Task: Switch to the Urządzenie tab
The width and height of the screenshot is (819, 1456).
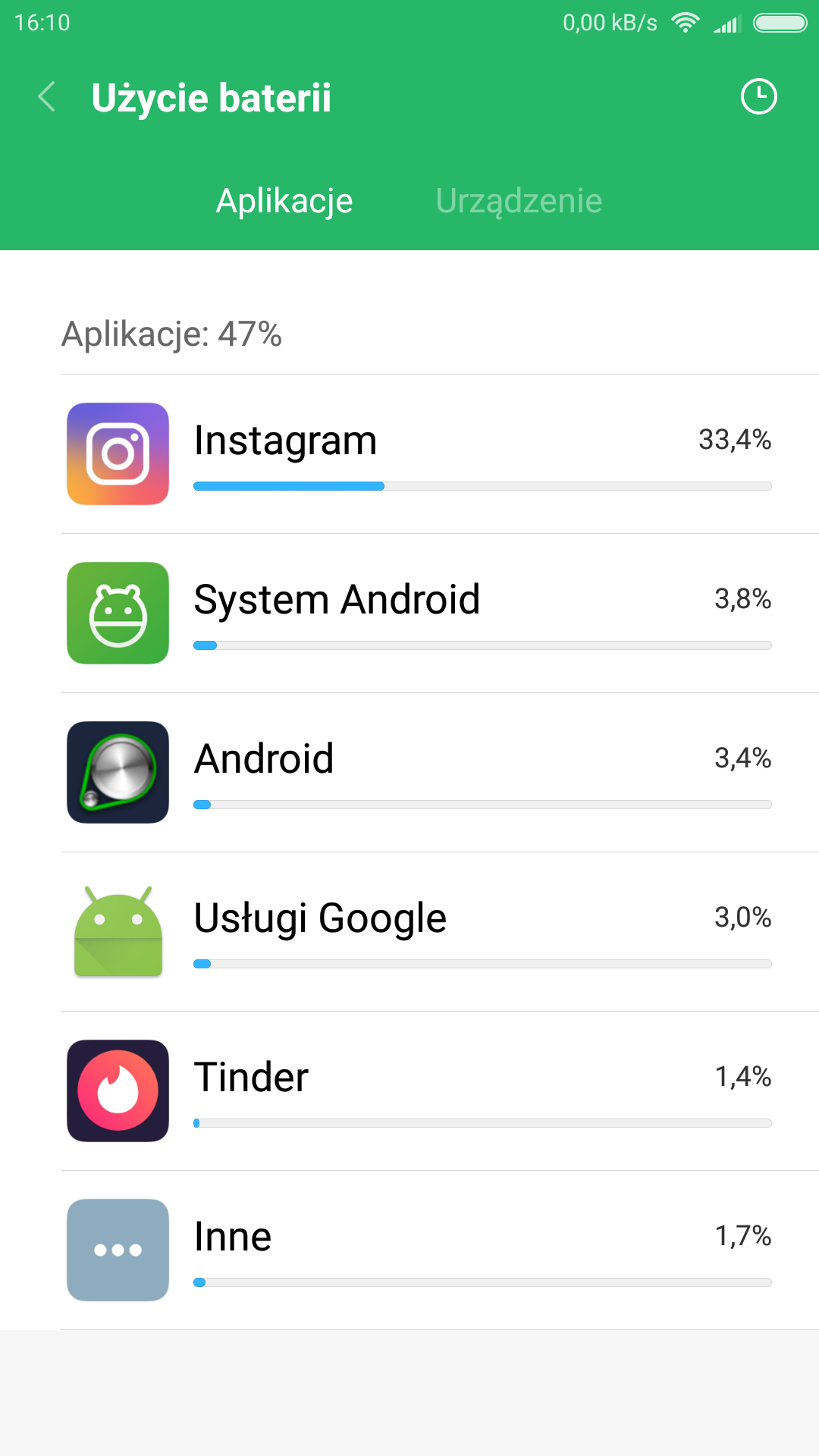Action: coord(519,201)
